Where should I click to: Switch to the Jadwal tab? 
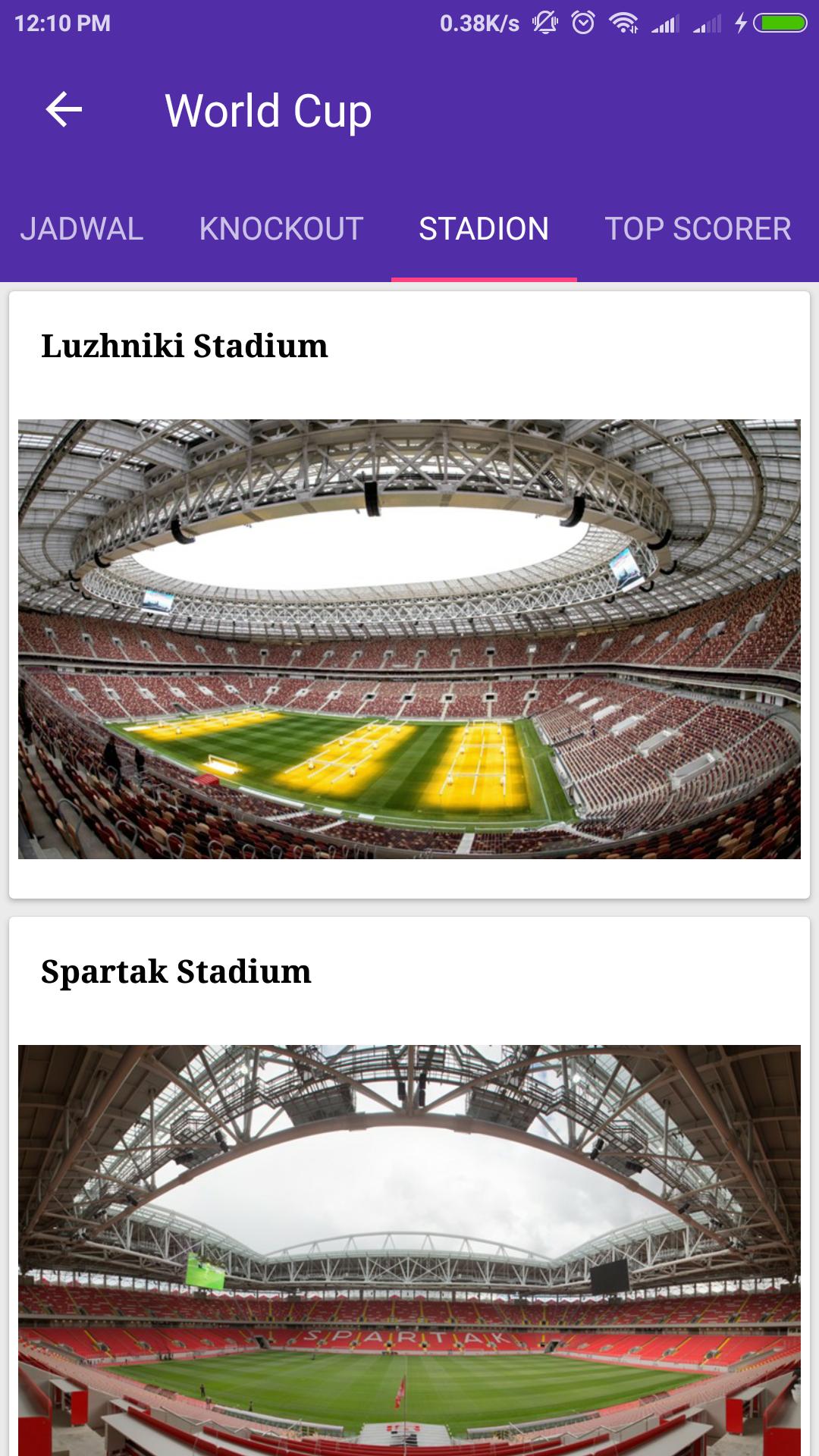tap(82, 229)
